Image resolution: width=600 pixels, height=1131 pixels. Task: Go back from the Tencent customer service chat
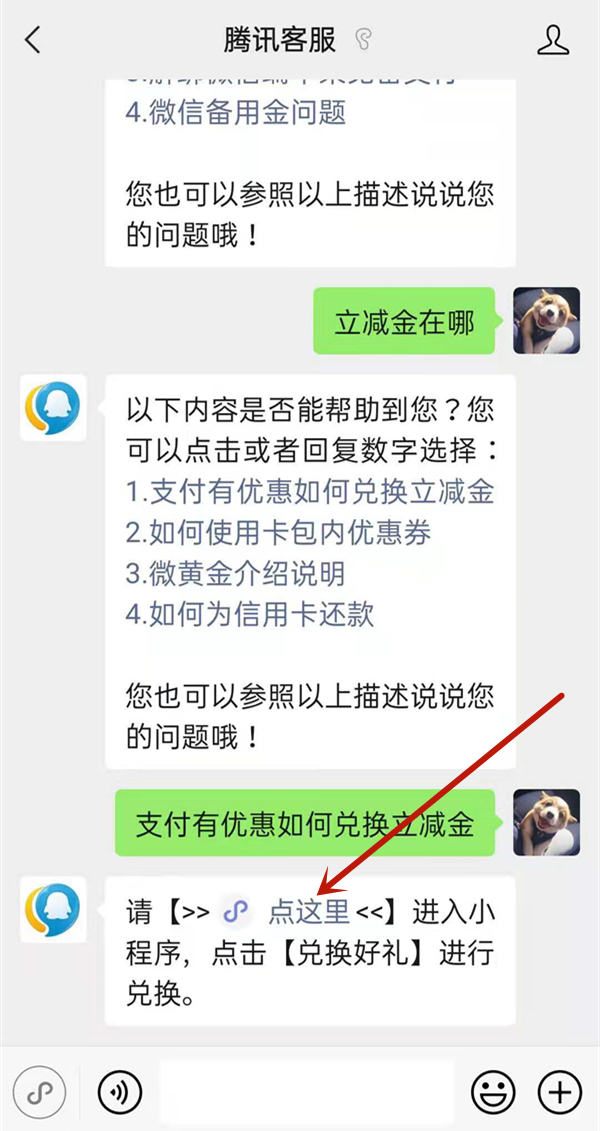[x=33, y=41]
